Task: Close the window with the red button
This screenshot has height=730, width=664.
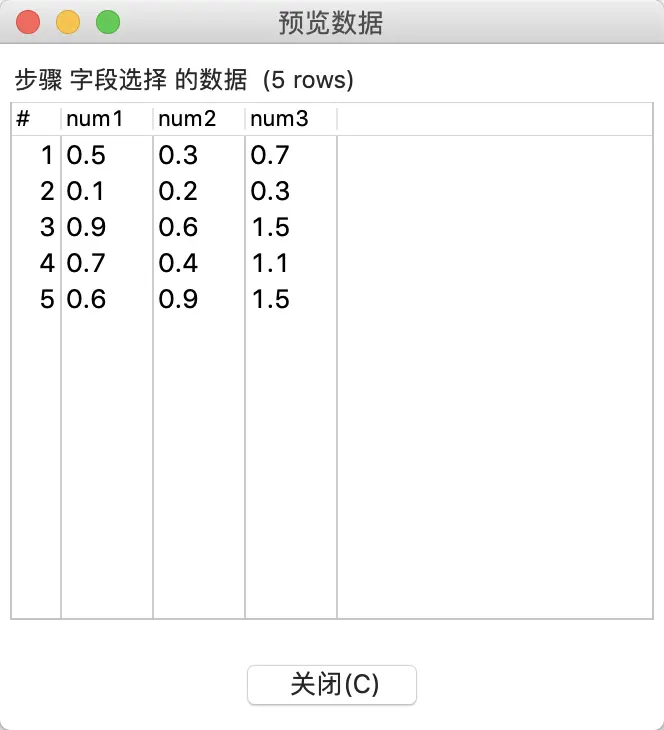Action: pos(29,22)
